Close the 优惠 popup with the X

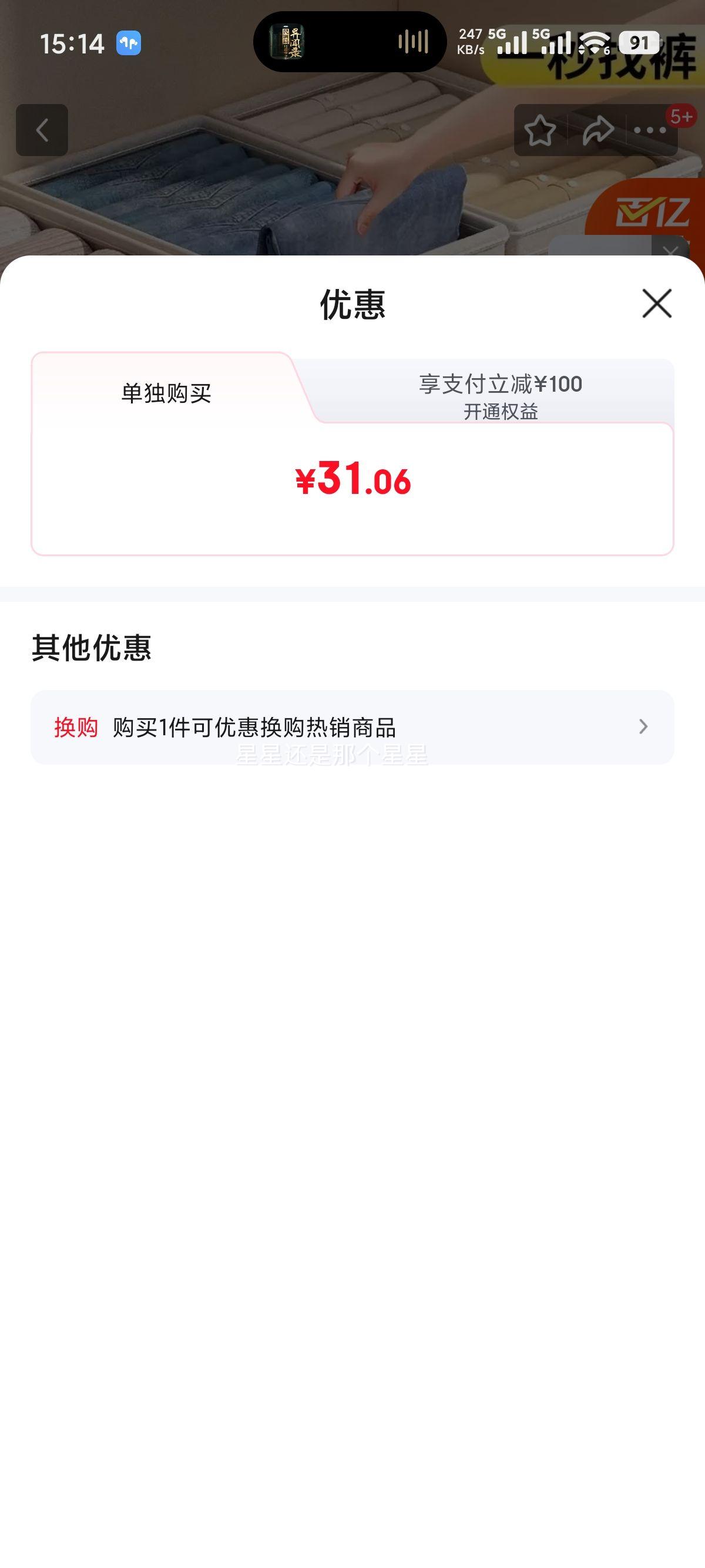coord(656,304)
